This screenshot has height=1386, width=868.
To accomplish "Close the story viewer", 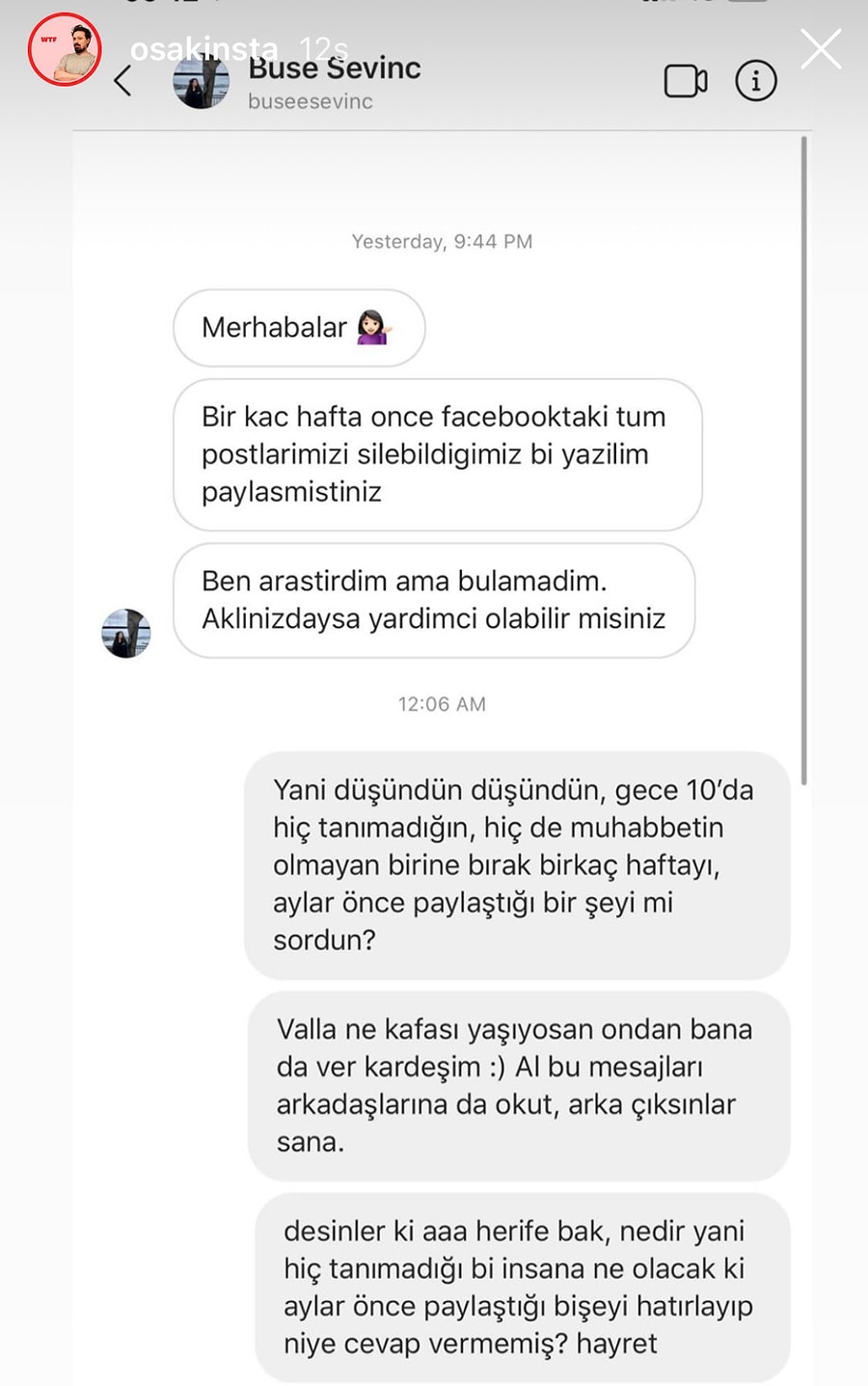I will click(821, 48).
